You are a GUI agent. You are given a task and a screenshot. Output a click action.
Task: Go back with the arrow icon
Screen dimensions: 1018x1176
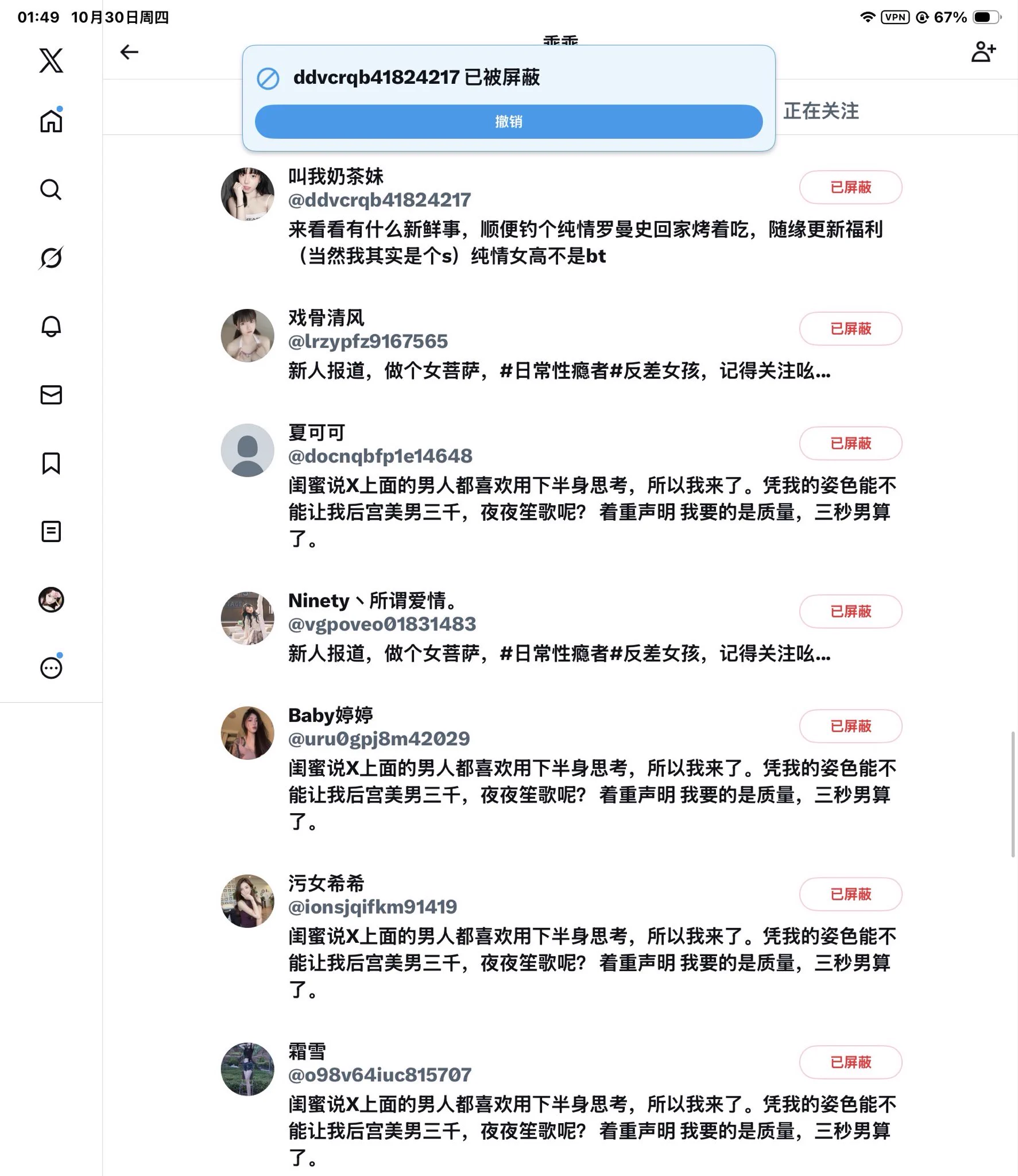pyautogui.click(x=129, y=52)
